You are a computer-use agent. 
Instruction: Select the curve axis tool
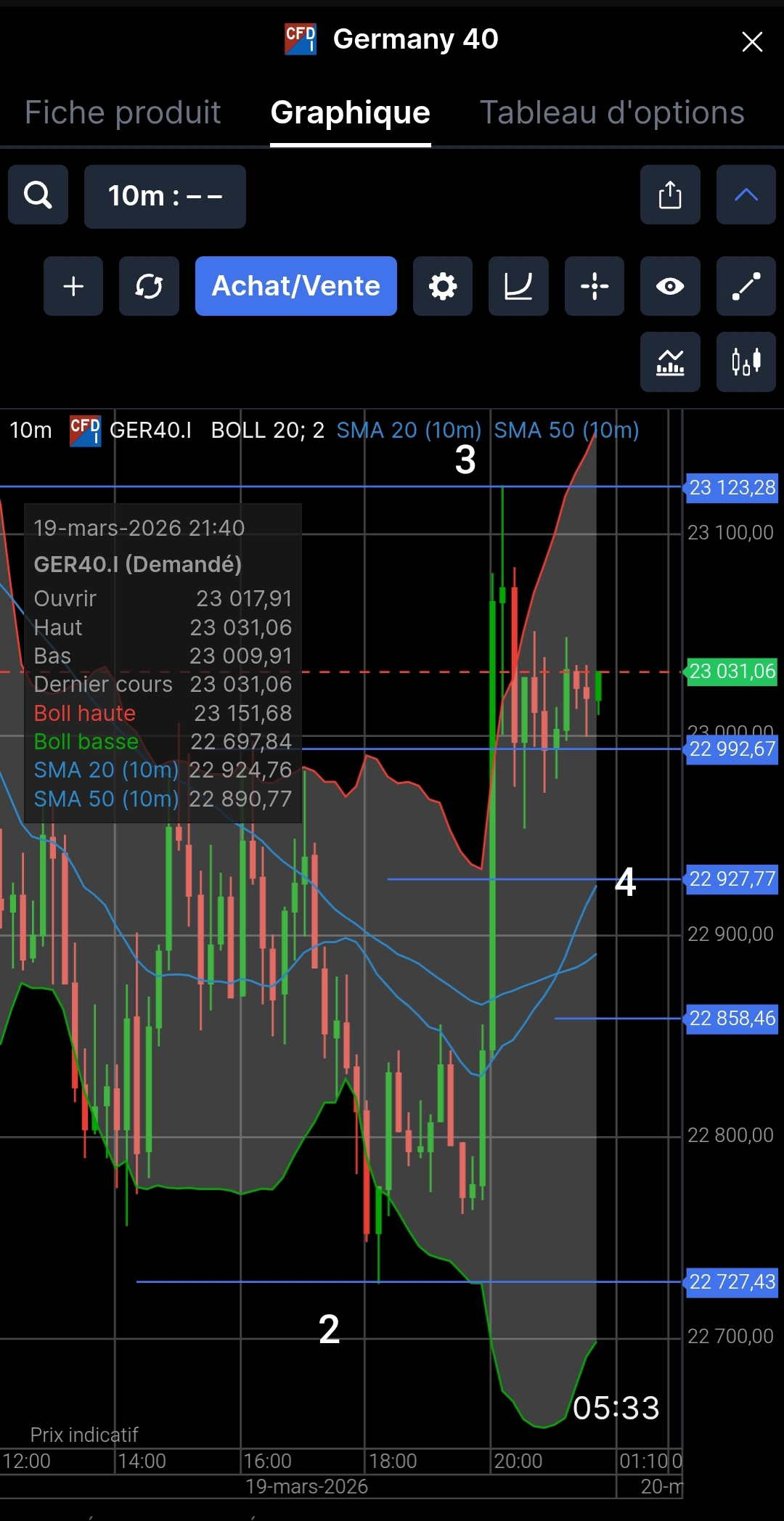[x=518, y=286]
